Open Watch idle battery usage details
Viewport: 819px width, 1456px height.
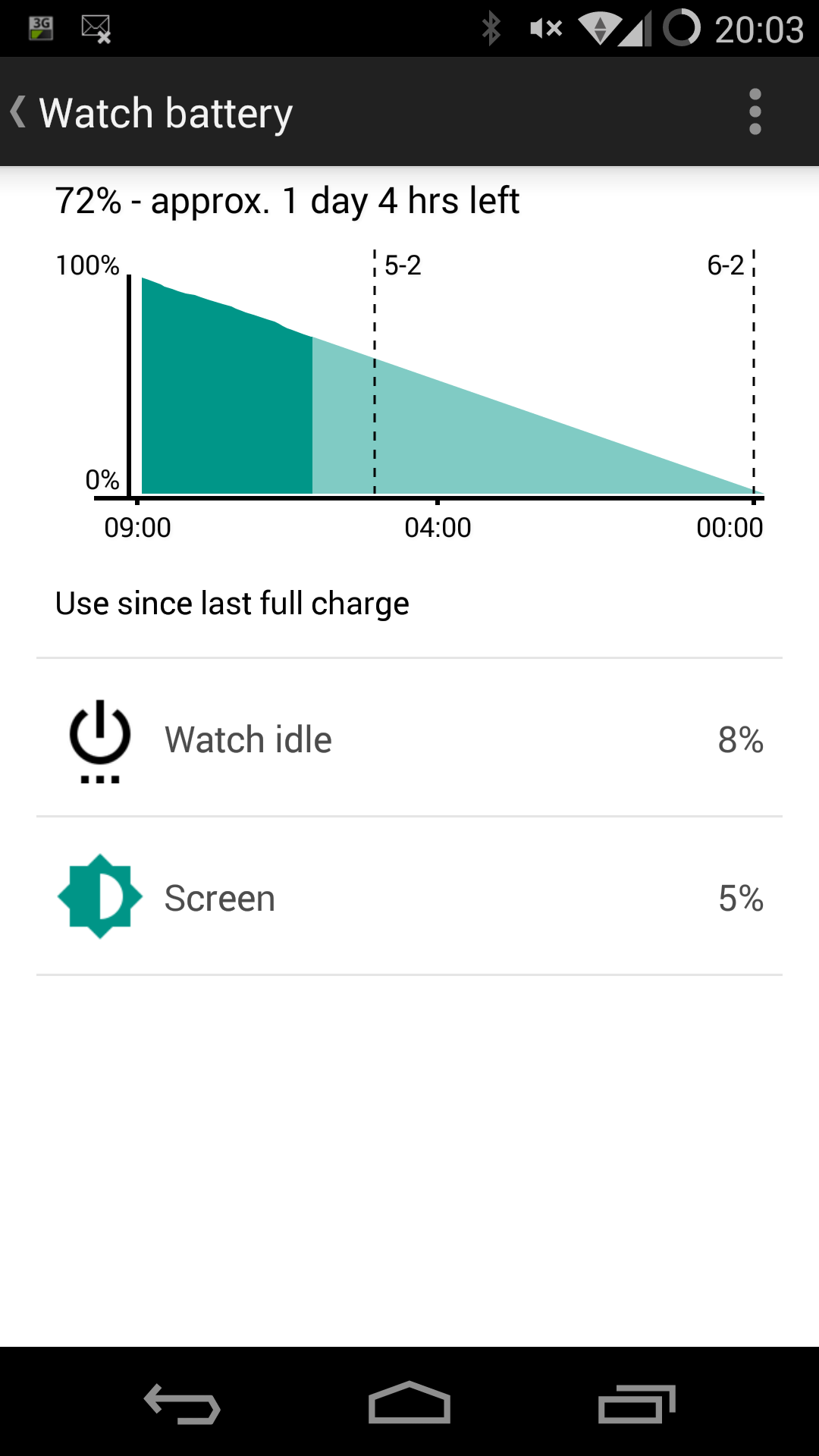point(409,739)
